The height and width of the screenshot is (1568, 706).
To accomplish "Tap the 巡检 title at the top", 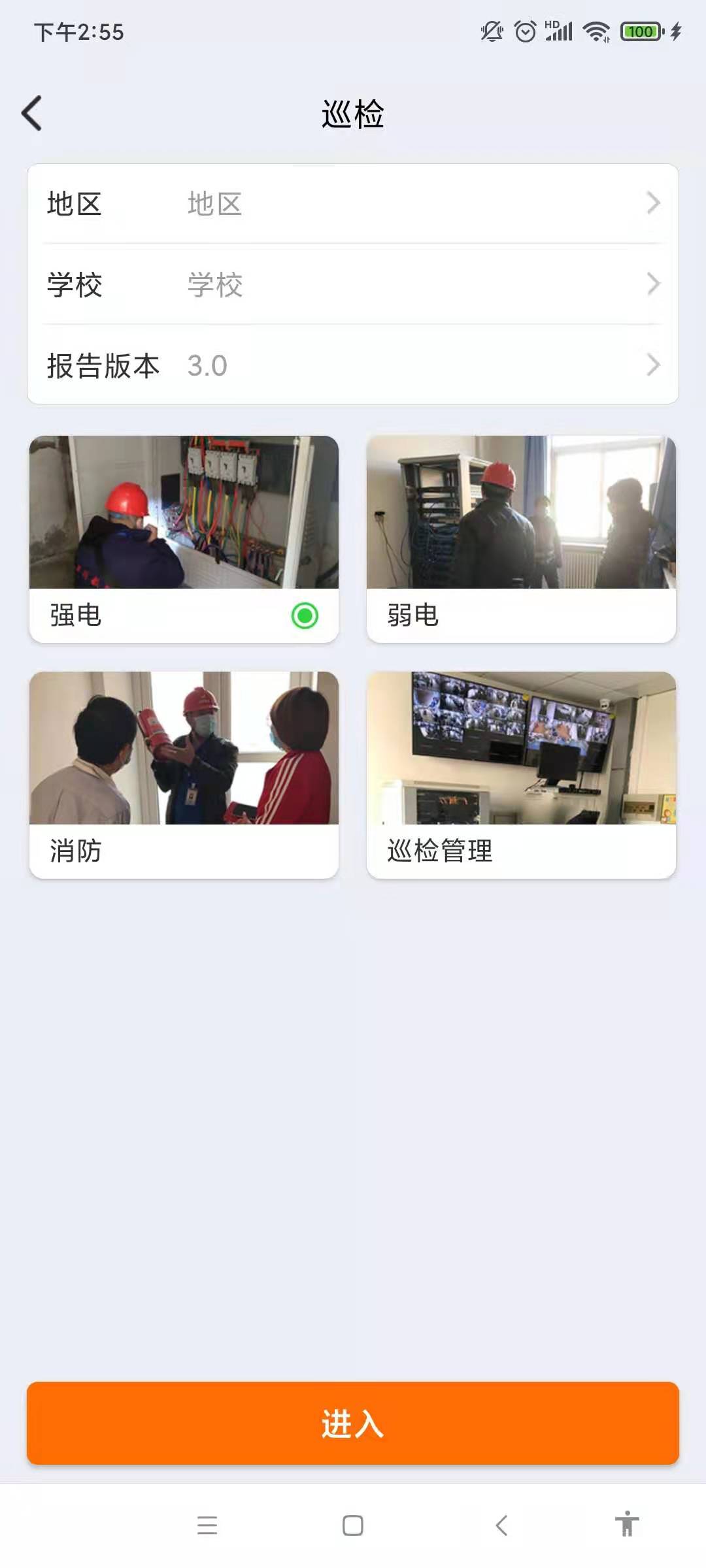I will point(353,114).
